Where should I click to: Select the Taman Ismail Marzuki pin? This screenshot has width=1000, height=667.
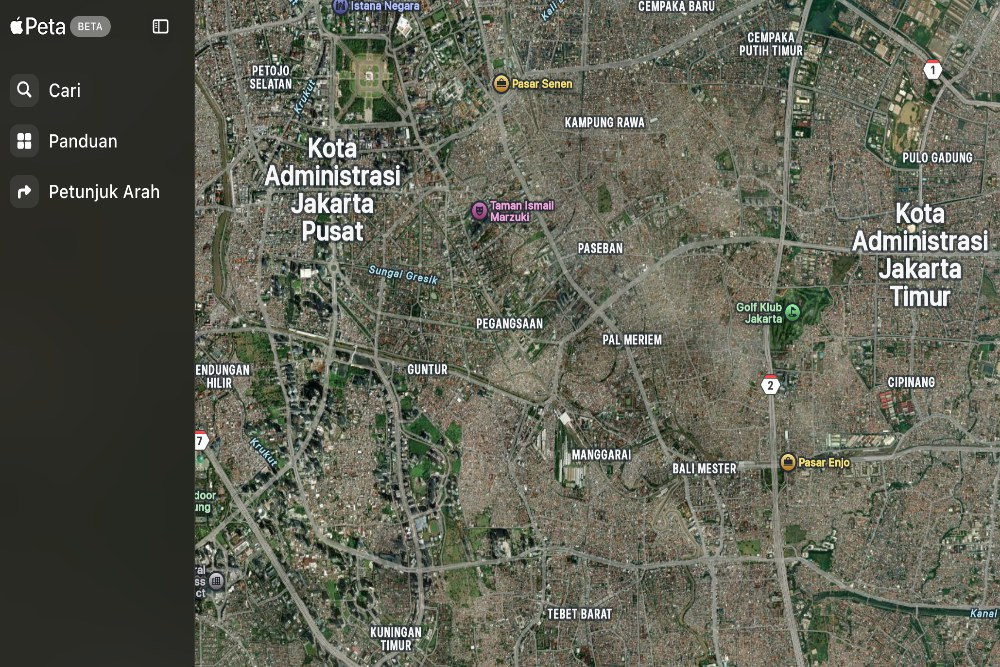coord(479,211)
